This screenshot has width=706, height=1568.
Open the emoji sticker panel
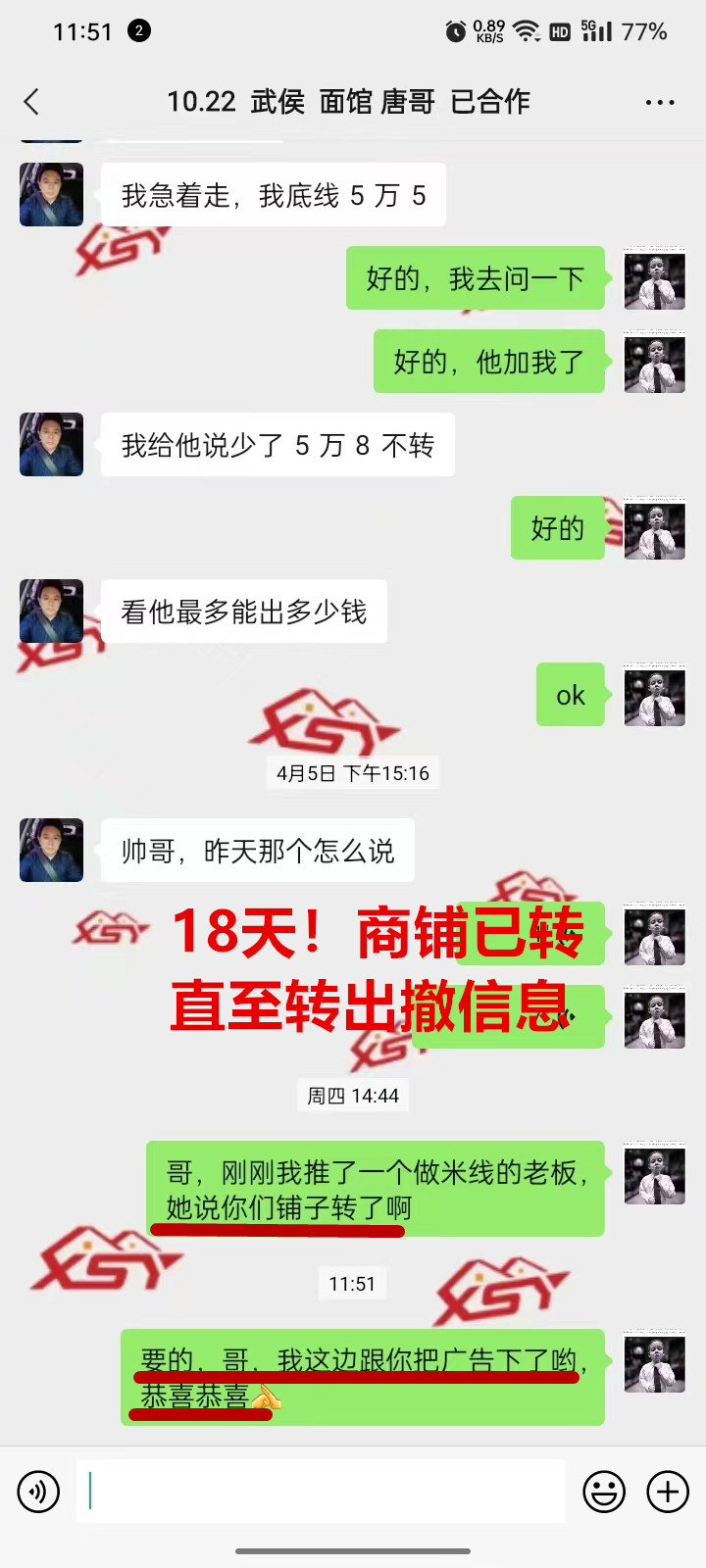pos(604,1492)
